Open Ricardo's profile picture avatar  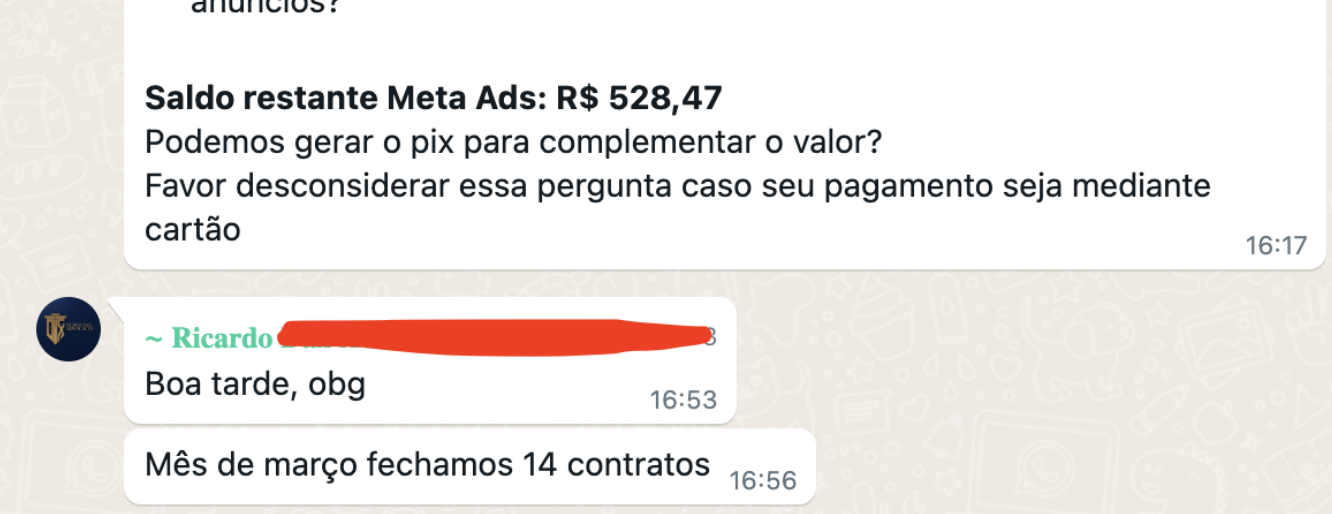tap(69, 329)
